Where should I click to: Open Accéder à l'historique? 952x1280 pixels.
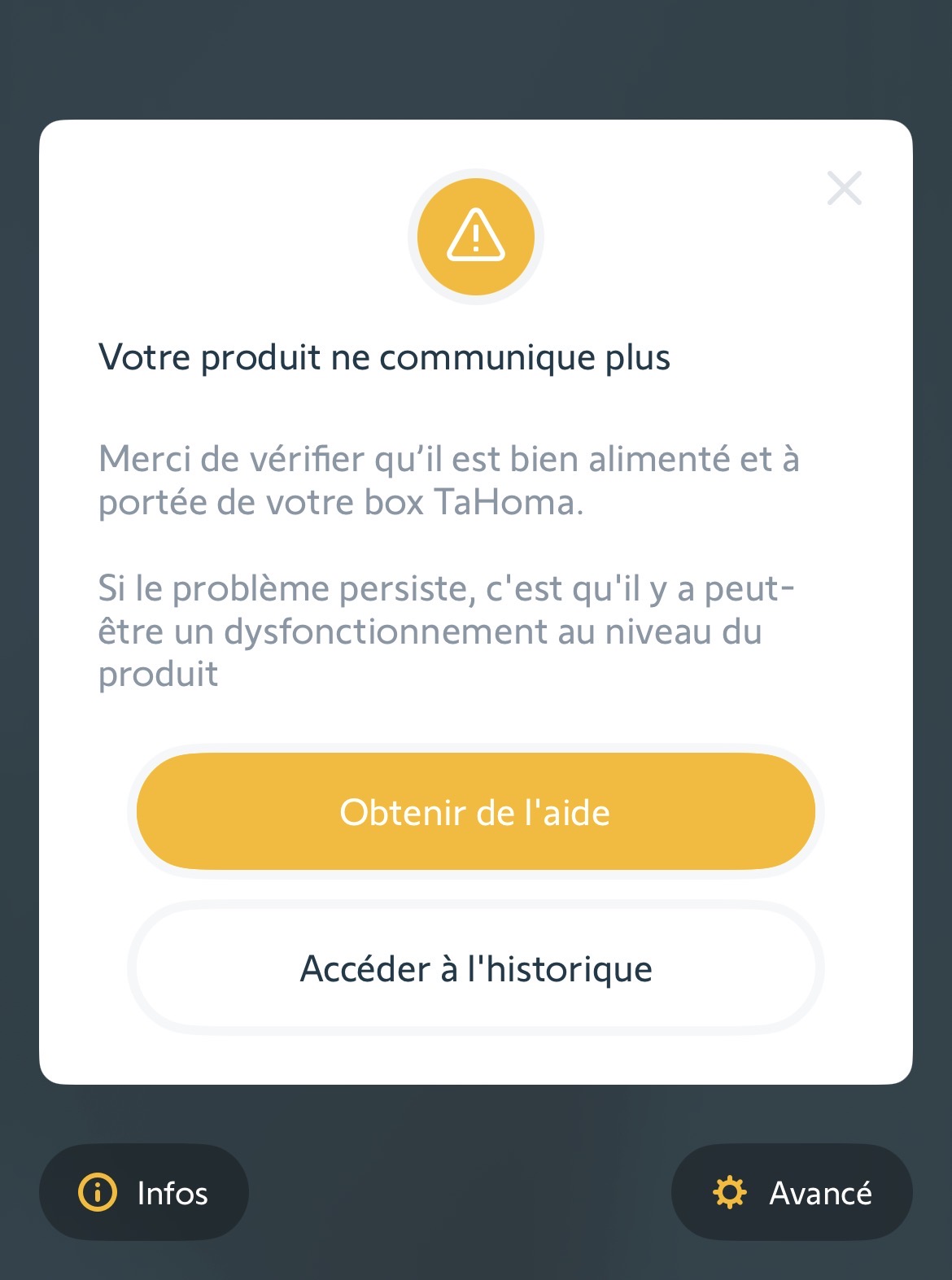click(x=475, y=968)
